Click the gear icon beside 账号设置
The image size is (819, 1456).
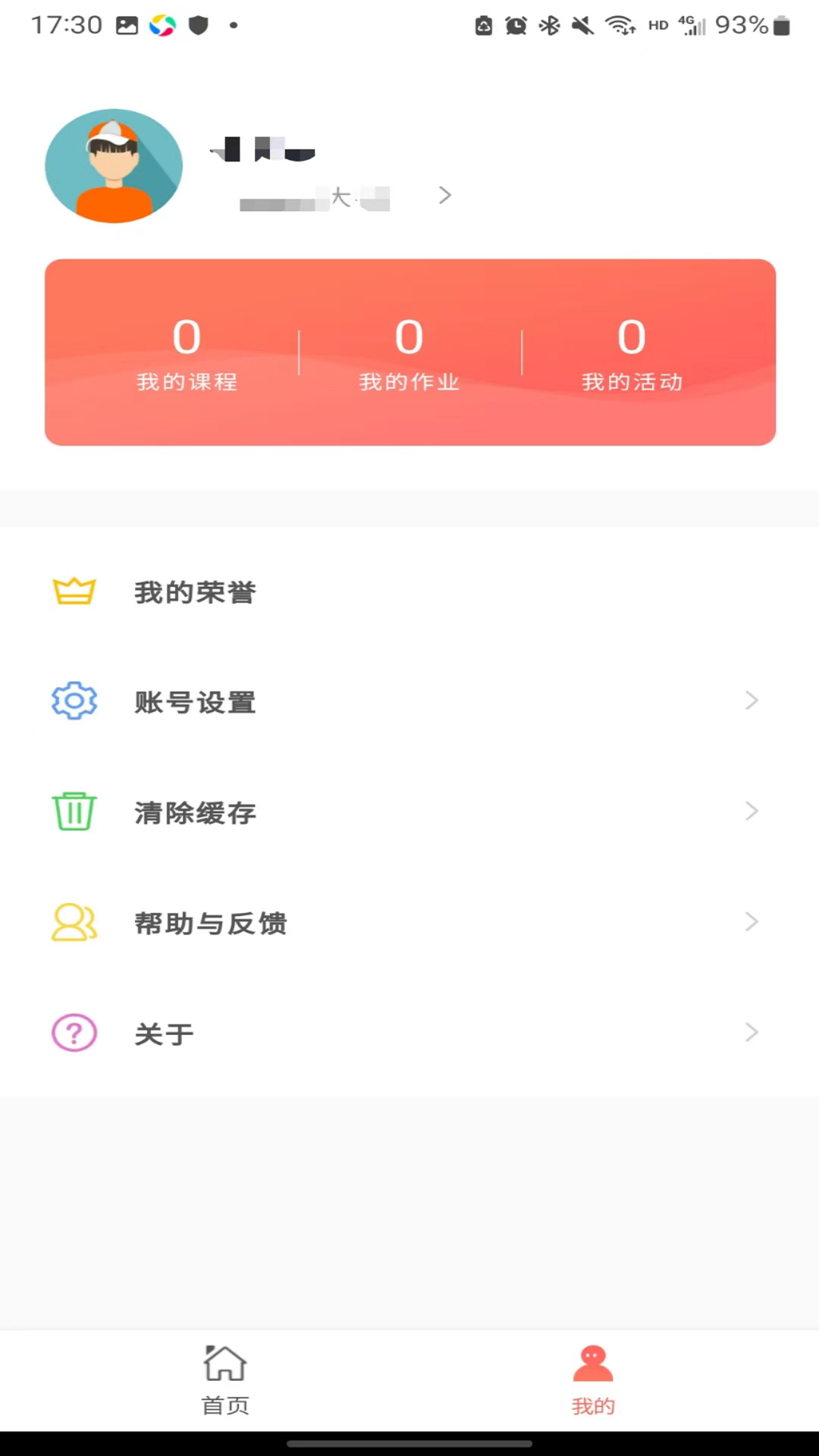[x=74, y=701]
